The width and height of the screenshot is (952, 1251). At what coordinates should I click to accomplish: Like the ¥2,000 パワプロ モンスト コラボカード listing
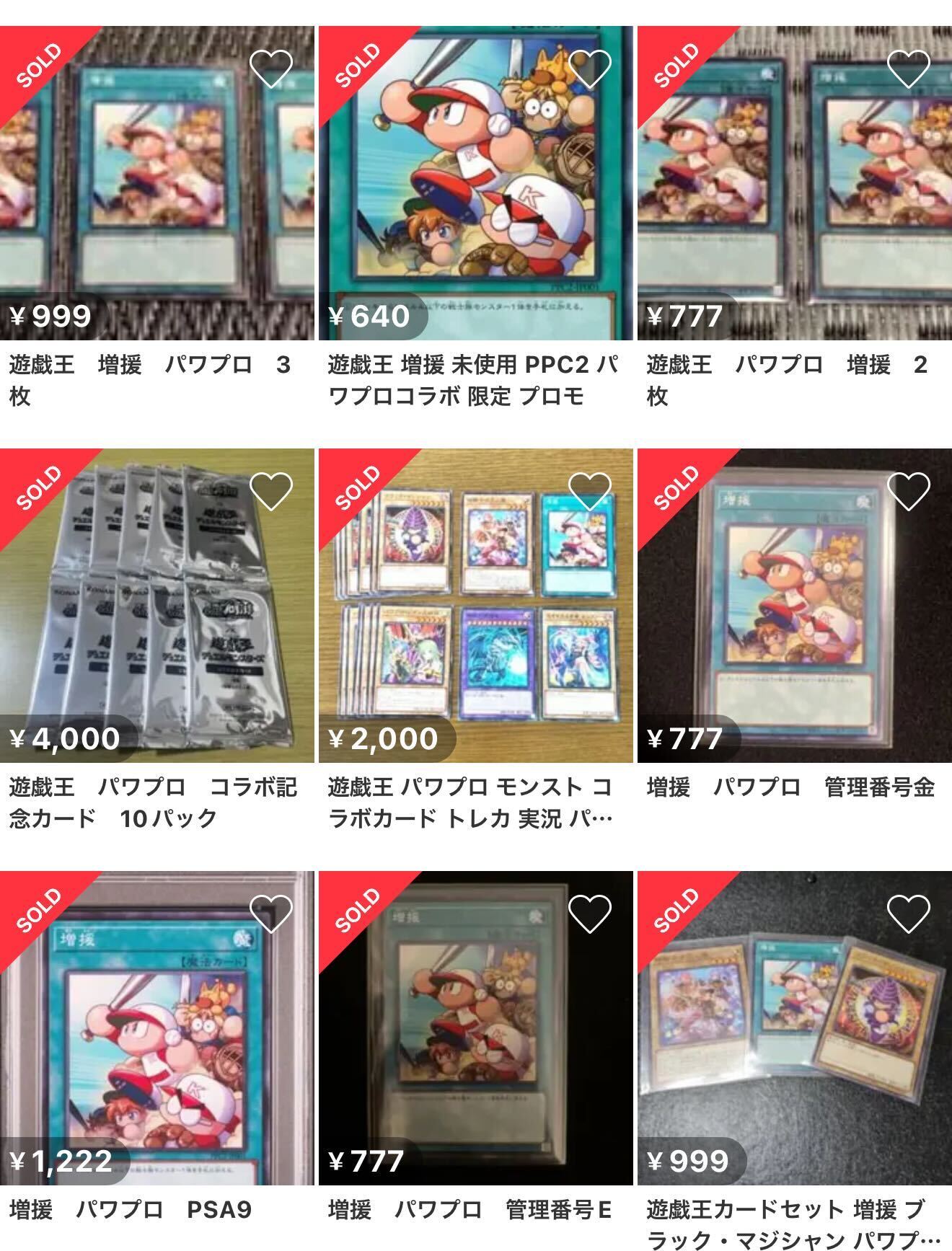click(589, 491)
